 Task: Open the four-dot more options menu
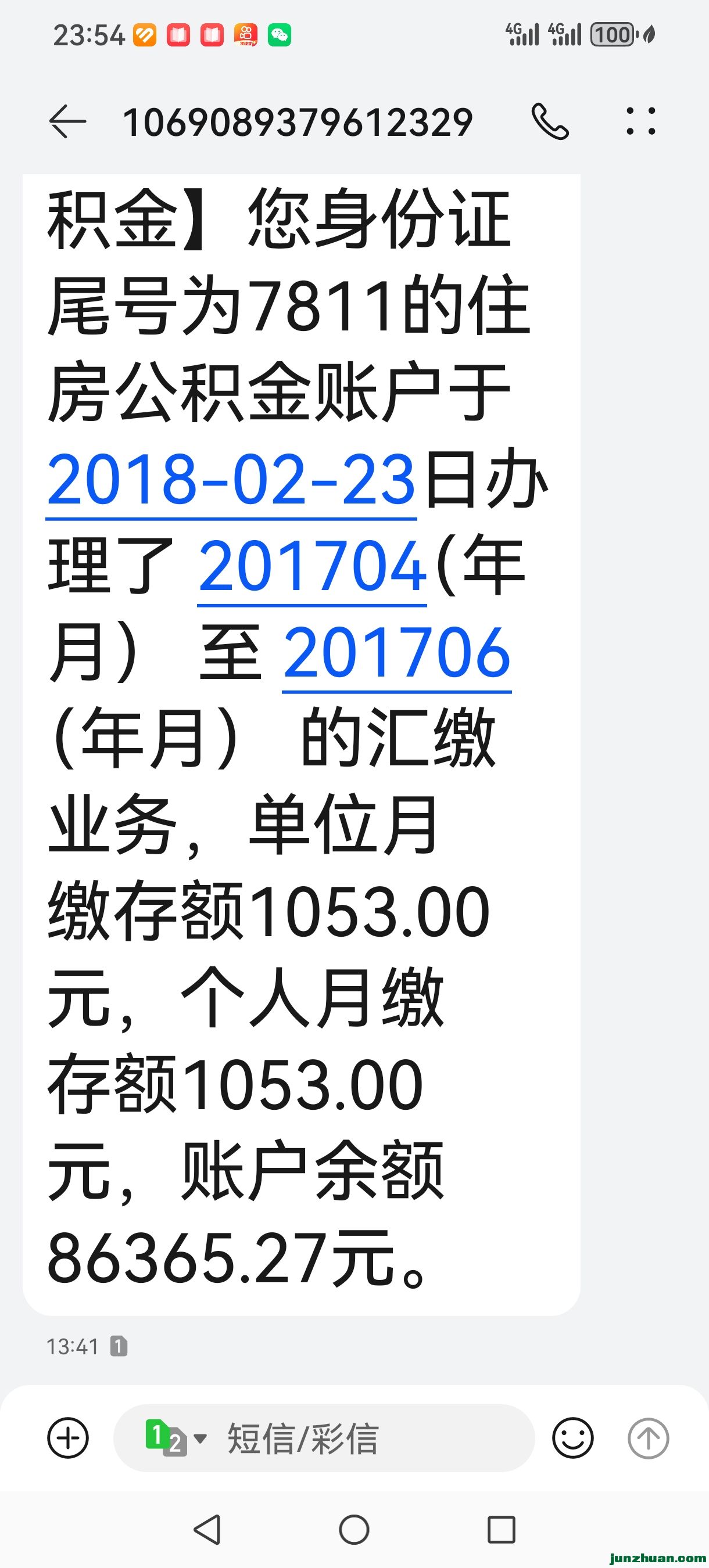click(x=641, y=121)
